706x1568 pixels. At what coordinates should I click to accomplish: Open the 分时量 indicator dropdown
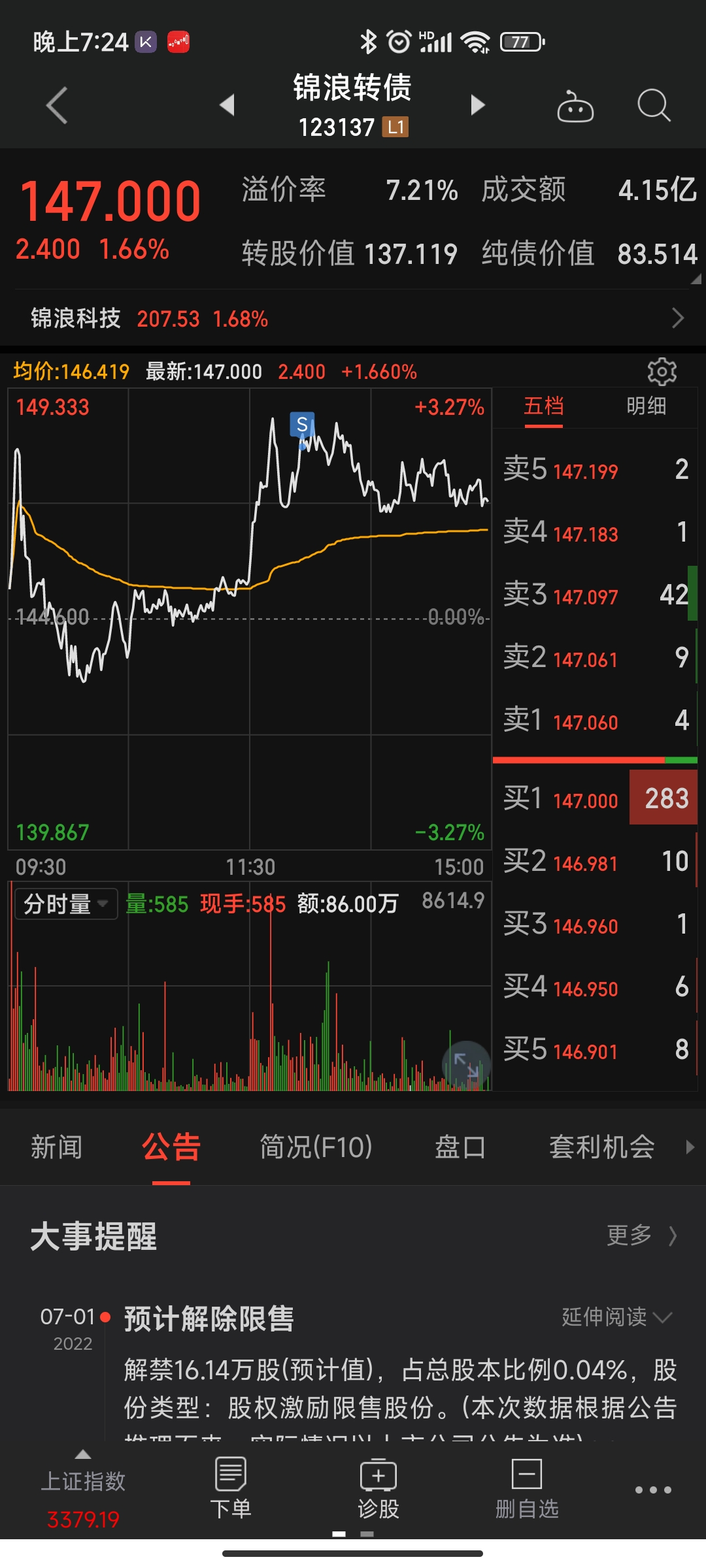pos(65,904)
